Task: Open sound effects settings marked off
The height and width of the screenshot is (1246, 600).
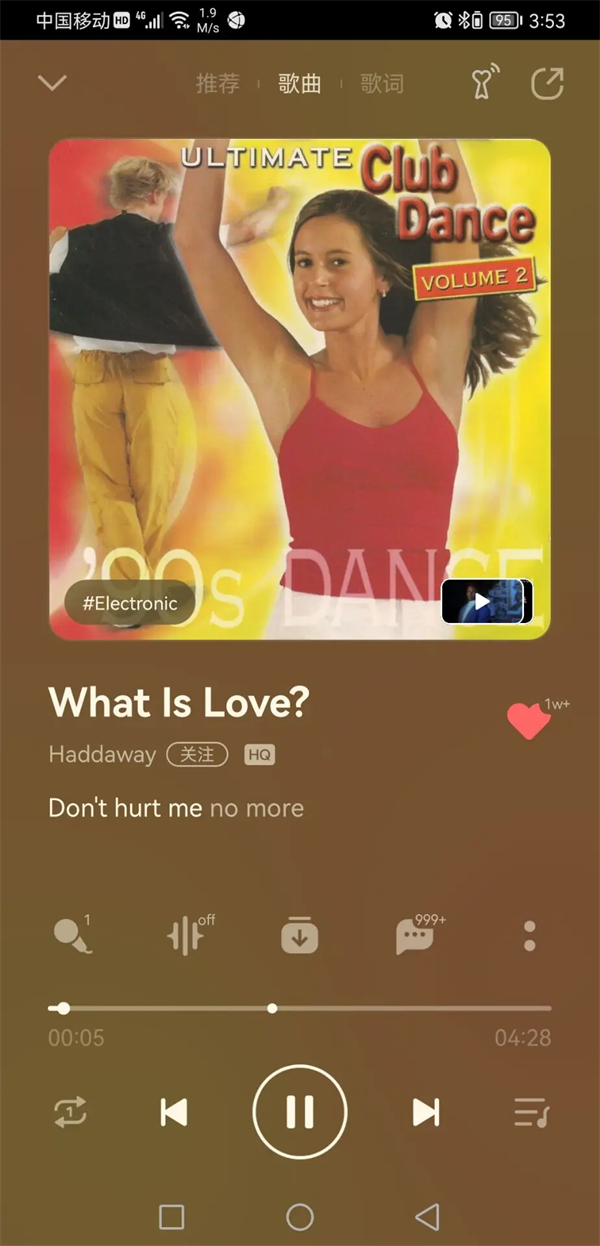Action: pyautogui.click(x=186, y=936)
